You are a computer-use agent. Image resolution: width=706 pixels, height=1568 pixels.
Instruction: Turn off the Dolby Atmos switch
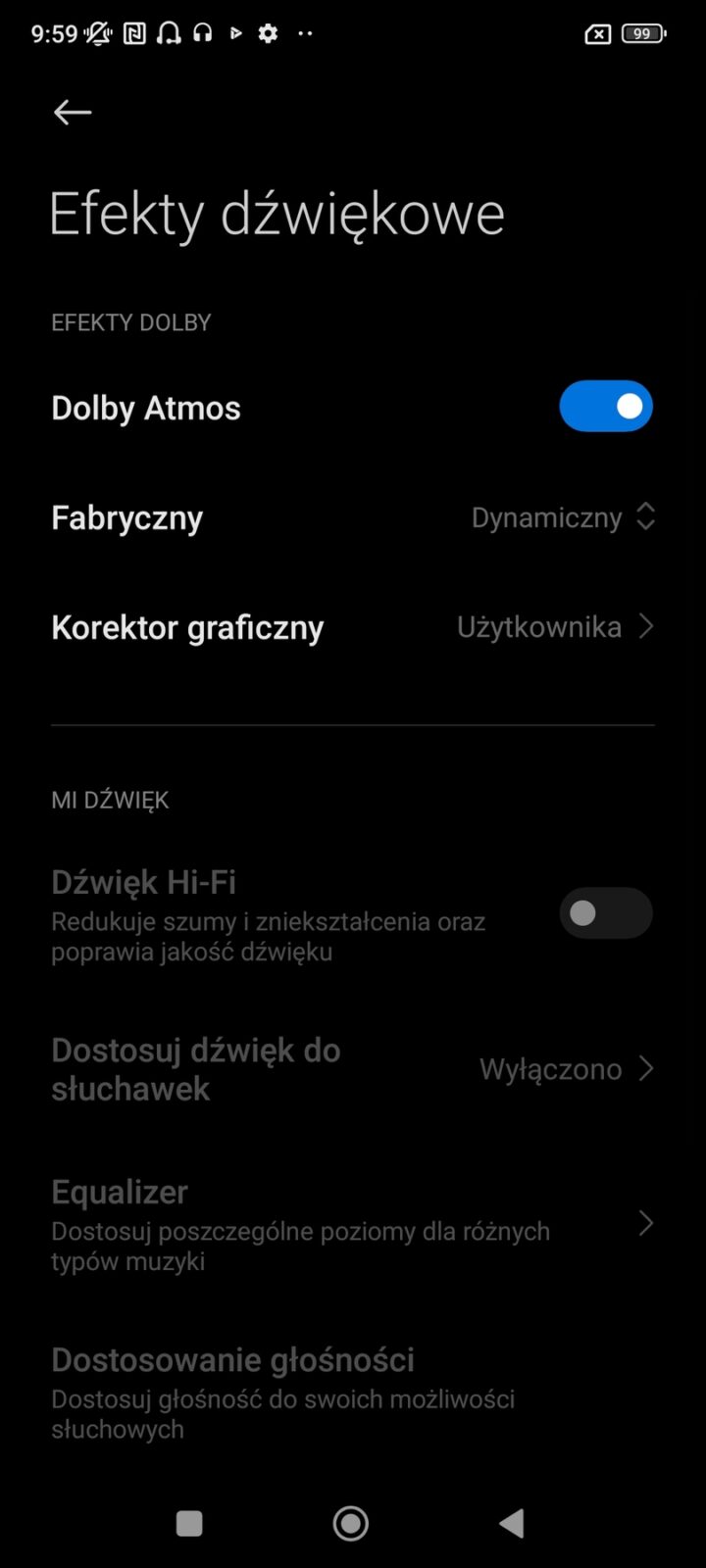coord(605,407)
